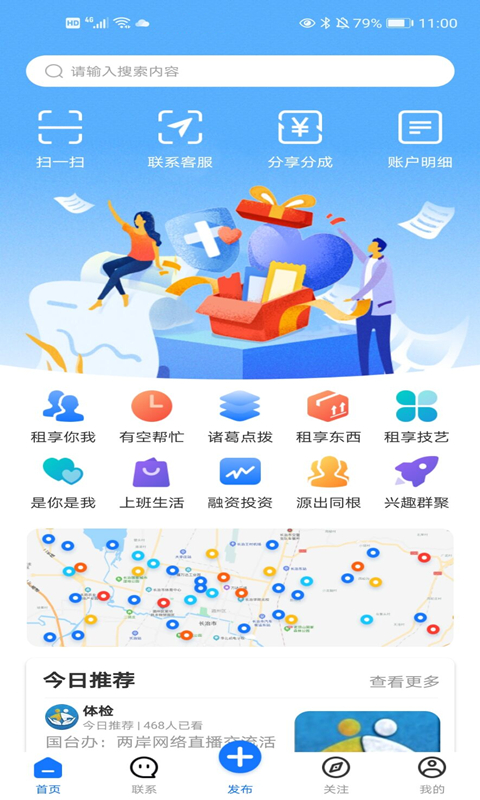Open 租享技艺

click(416, 417)
